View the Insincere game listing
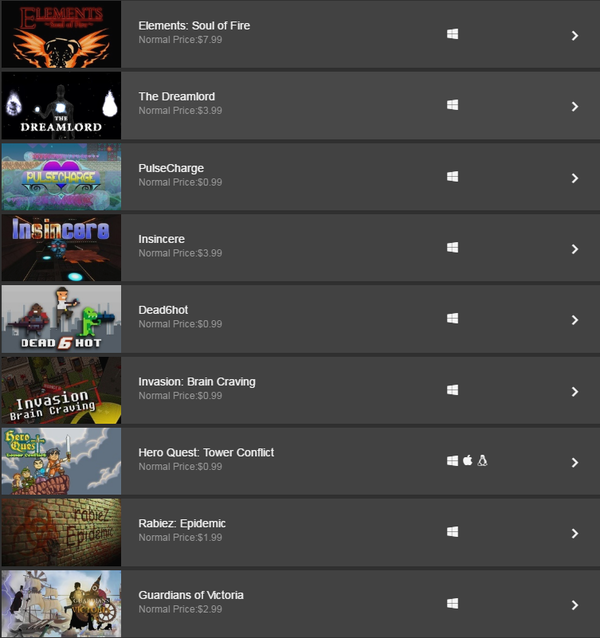This screenshot has height=638, width=600. [161, 239]
